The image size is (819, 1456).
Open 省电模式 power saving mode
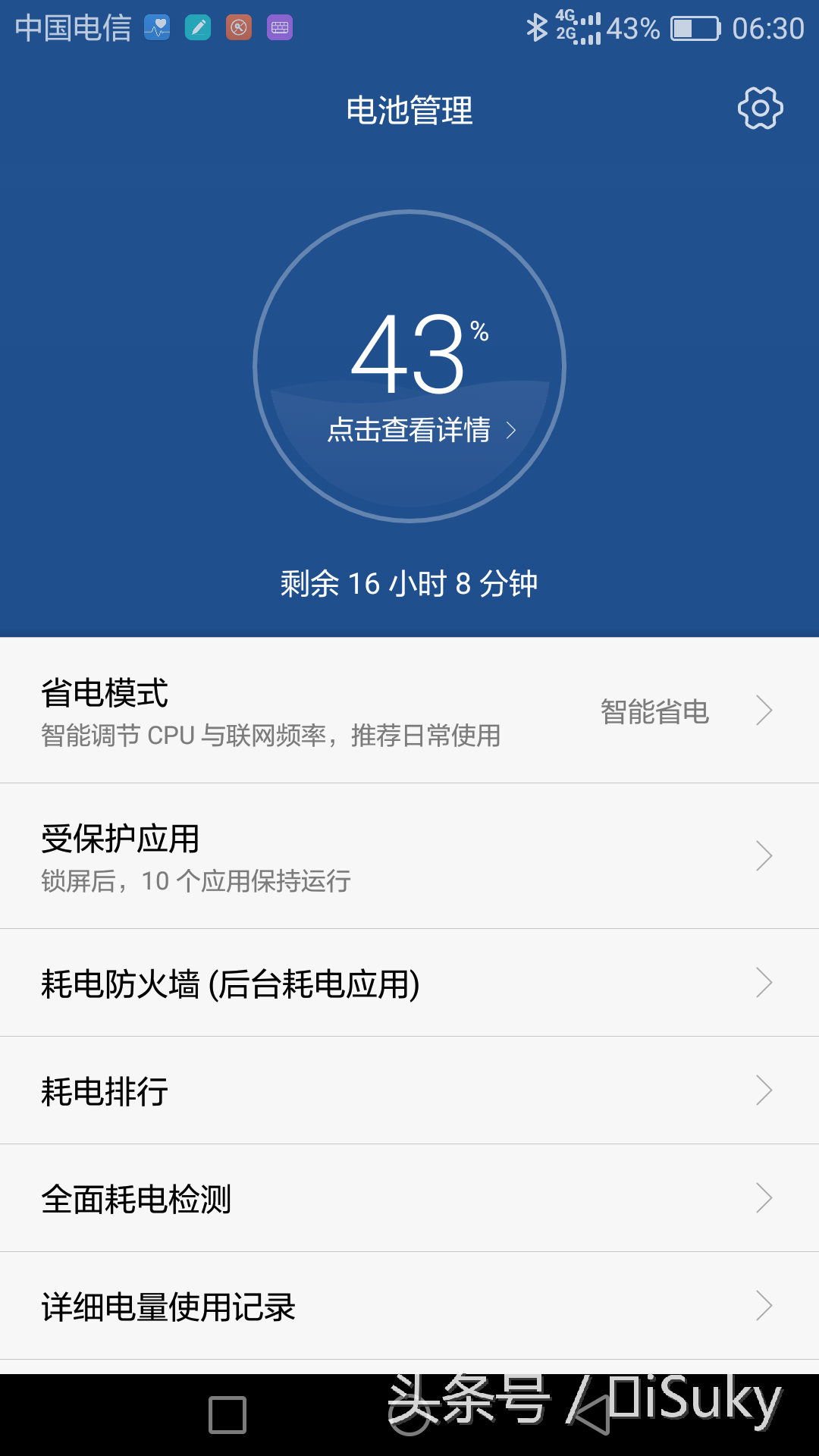pos(409,711)
